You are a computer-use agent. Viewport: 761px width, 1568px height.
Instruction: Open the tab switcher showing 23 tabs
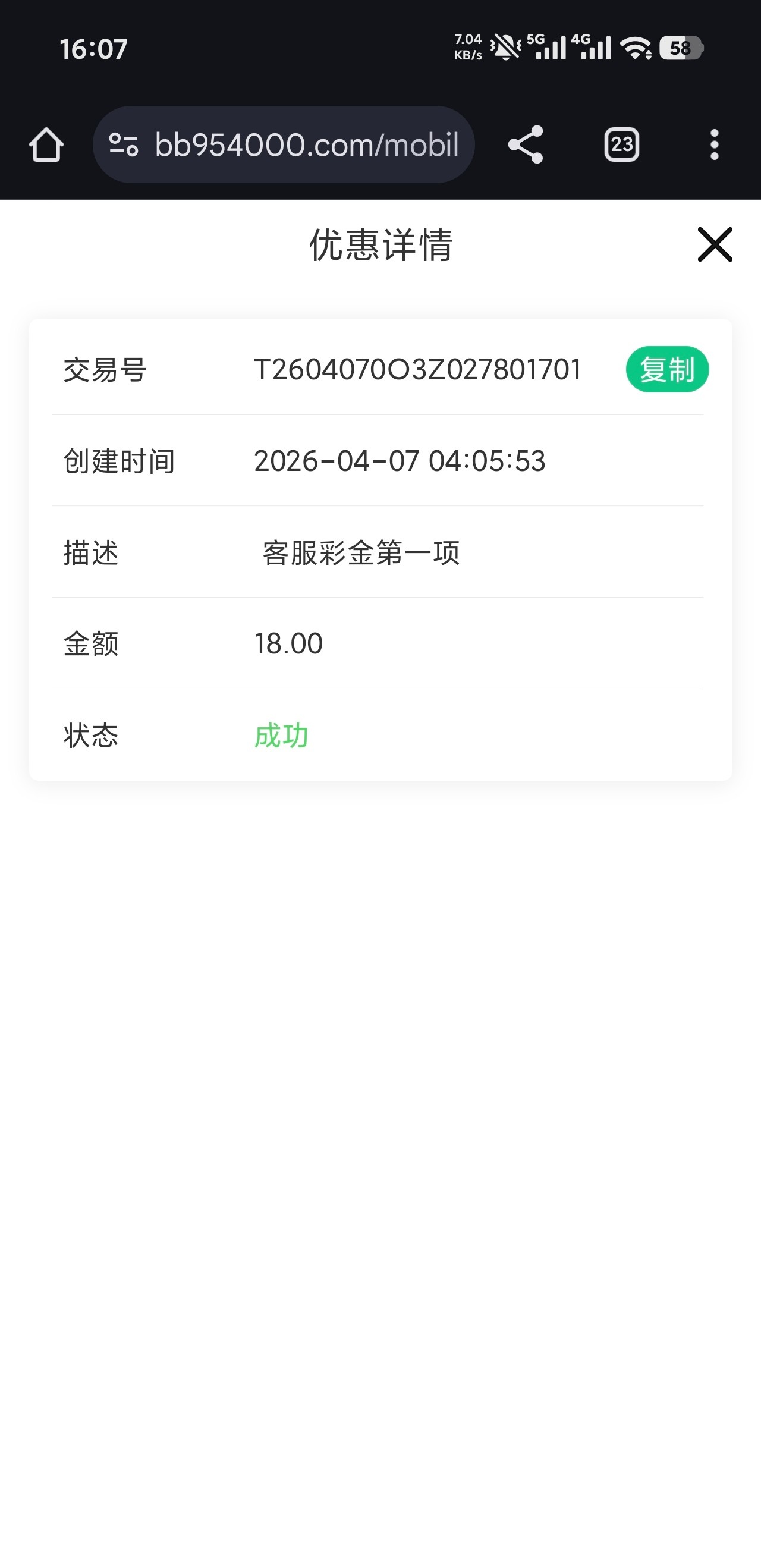pos(621,145)
